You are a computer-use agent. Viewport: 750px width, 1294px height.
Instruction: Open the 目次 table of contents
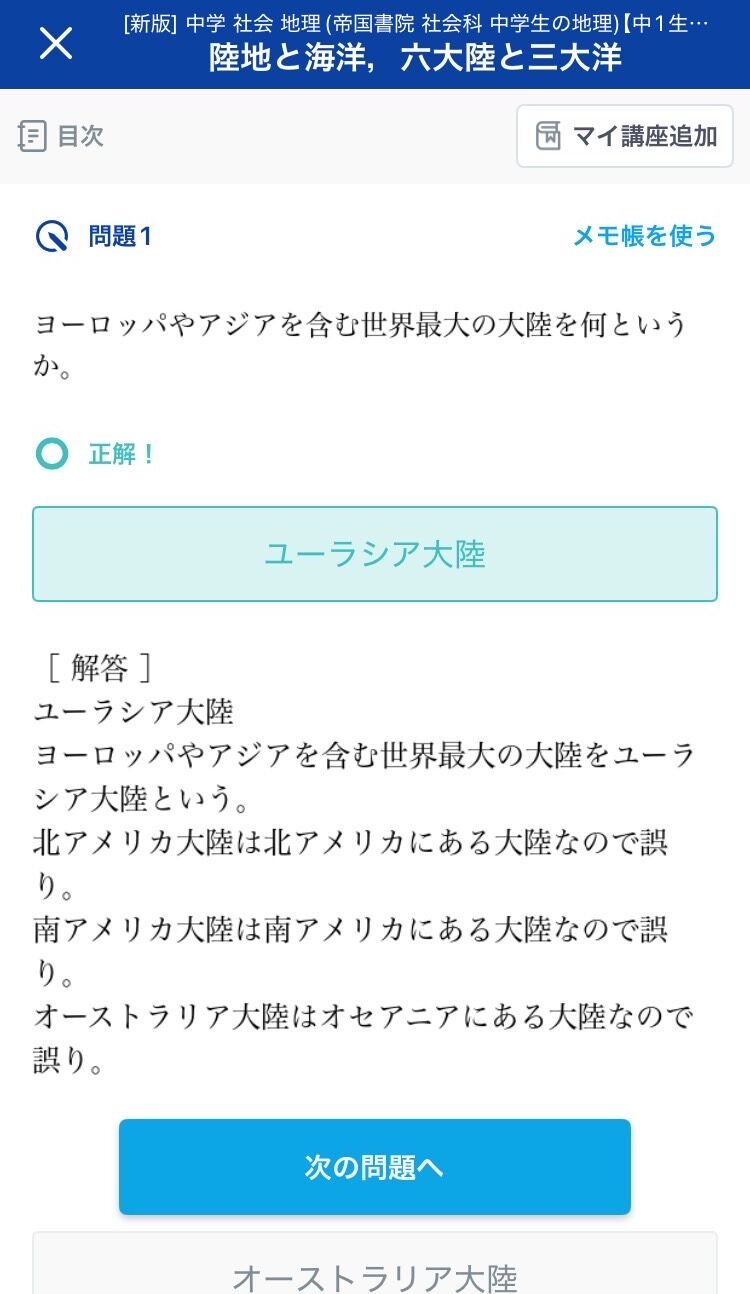point(62,136)
